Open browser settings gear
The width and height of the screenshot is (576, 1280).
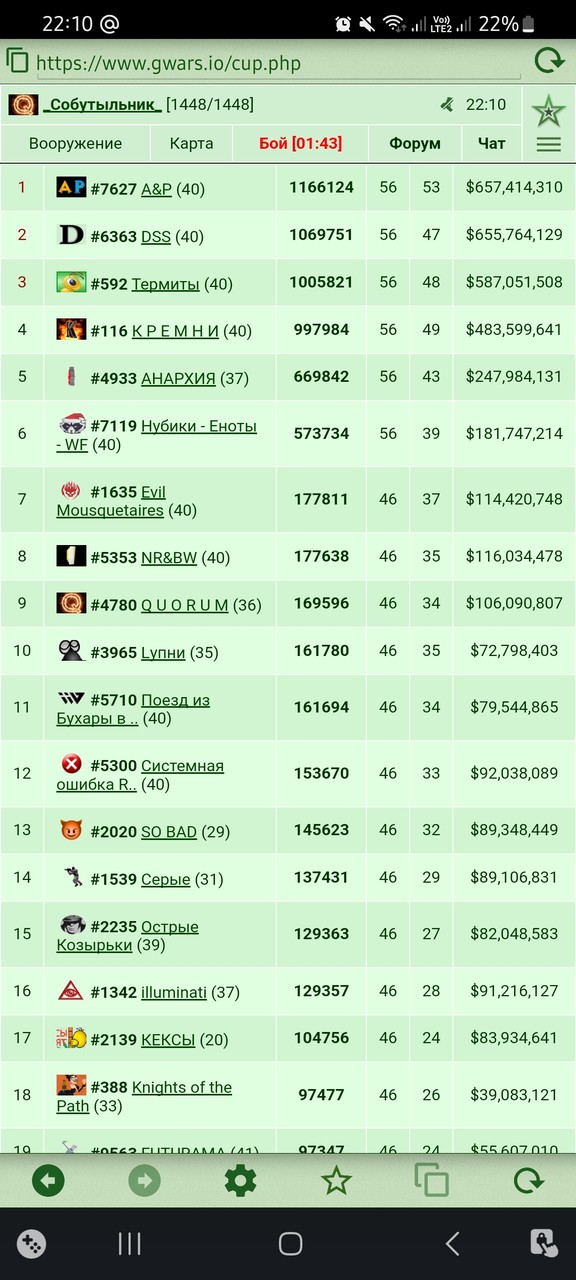[240, 1181]
